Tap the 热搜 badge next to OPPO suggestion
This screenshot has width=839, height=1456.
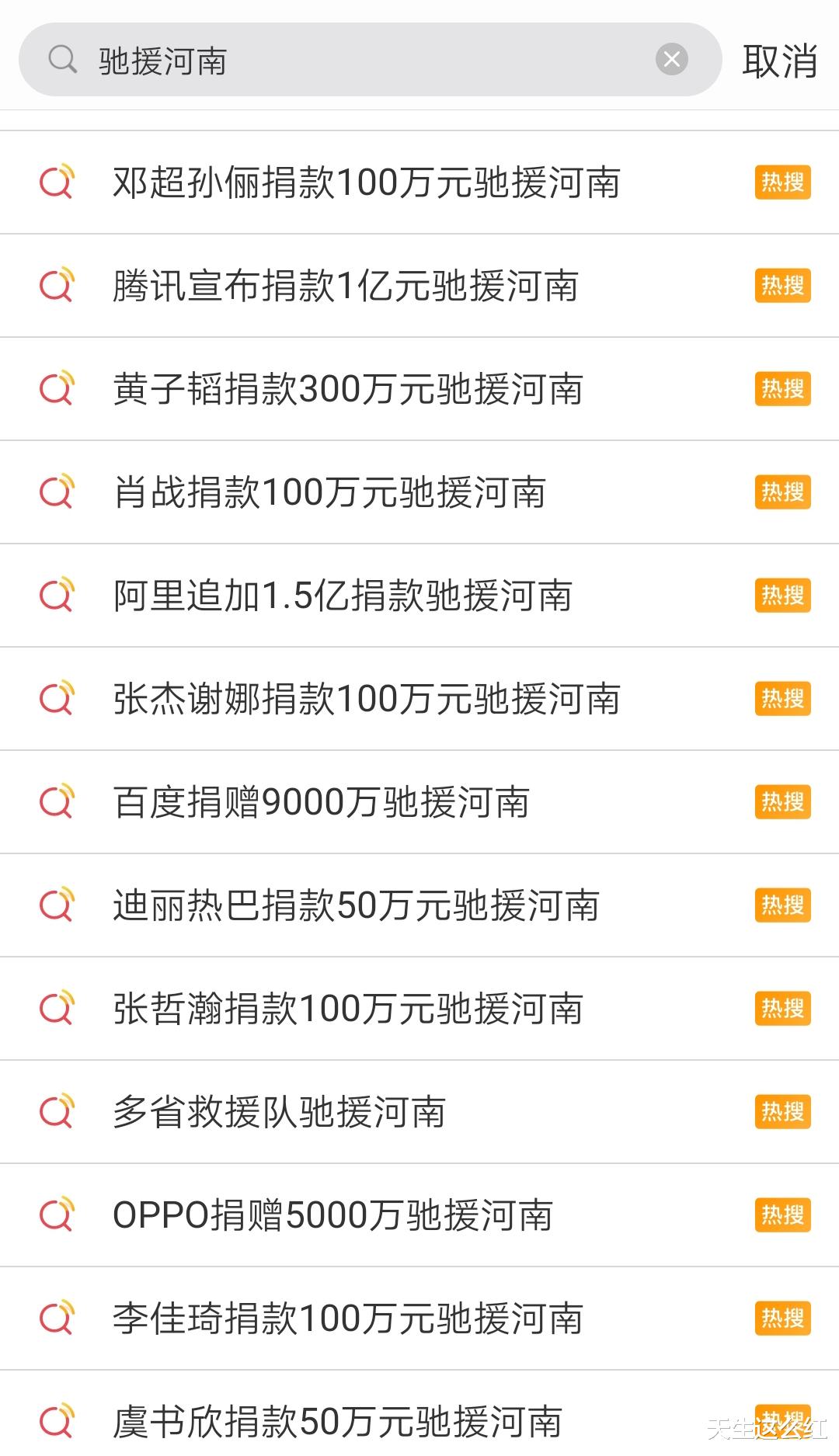[782, 1215]
